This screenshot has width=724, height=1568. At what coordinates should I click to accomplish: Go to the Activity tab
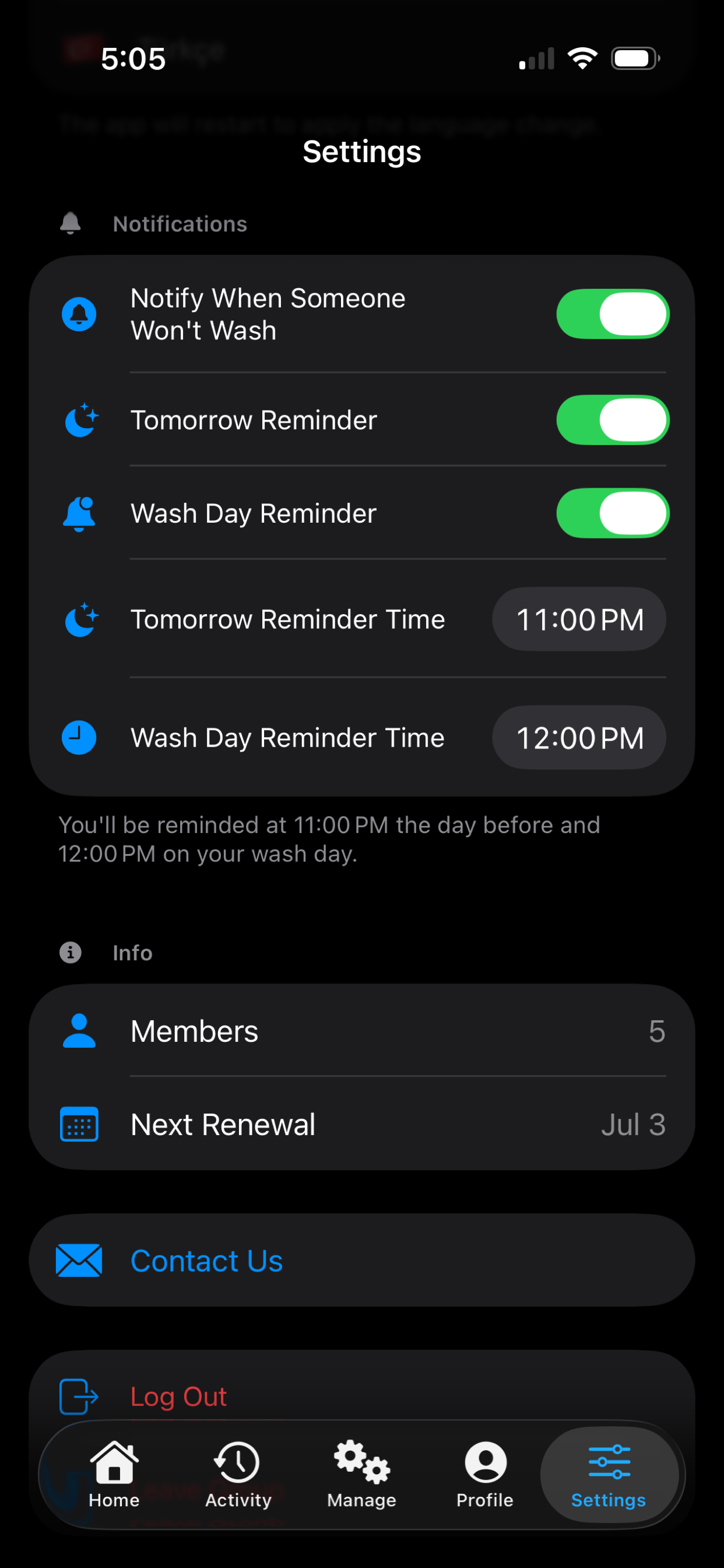pos(238,1474)
